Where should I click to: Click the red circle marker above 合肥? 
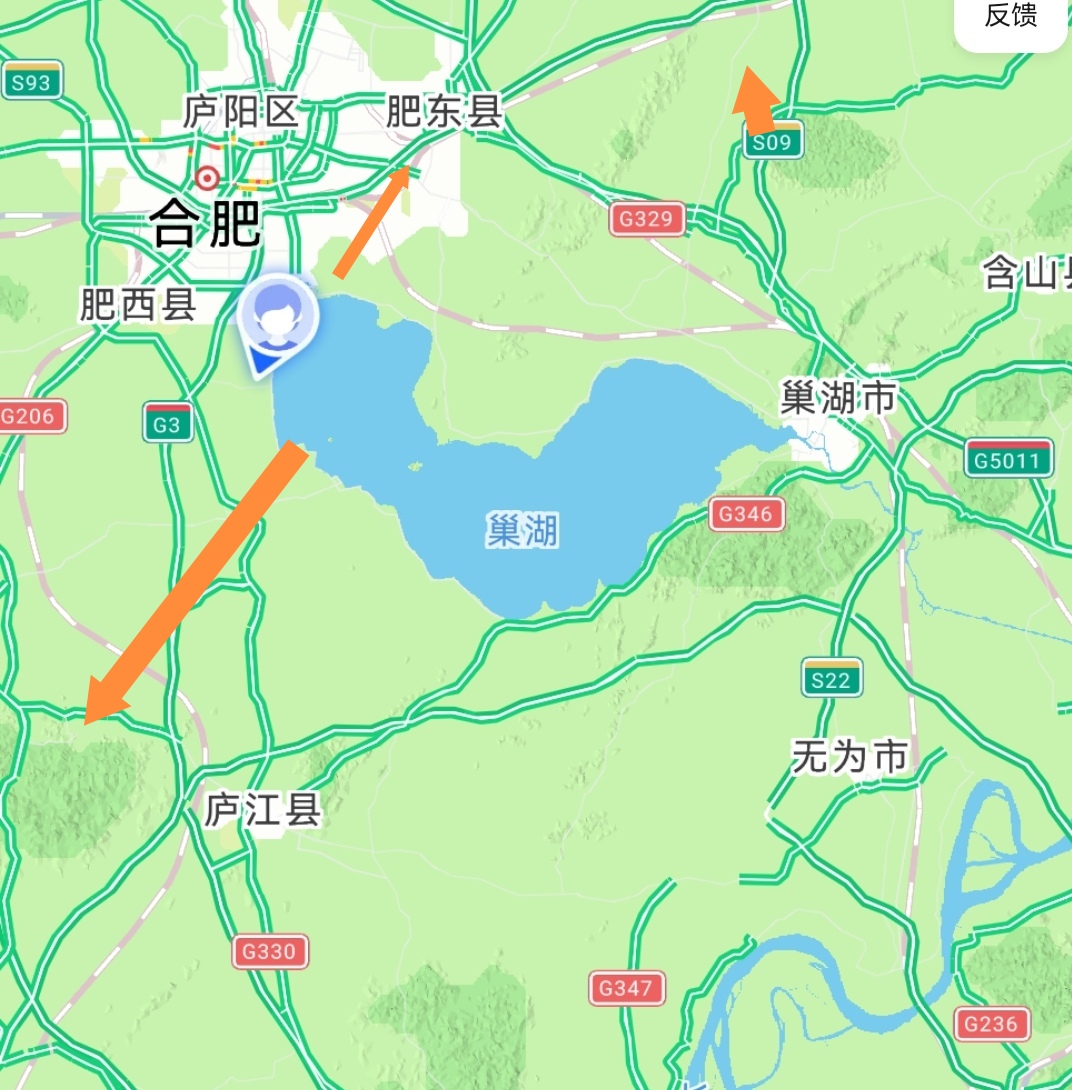coord(205,178)
